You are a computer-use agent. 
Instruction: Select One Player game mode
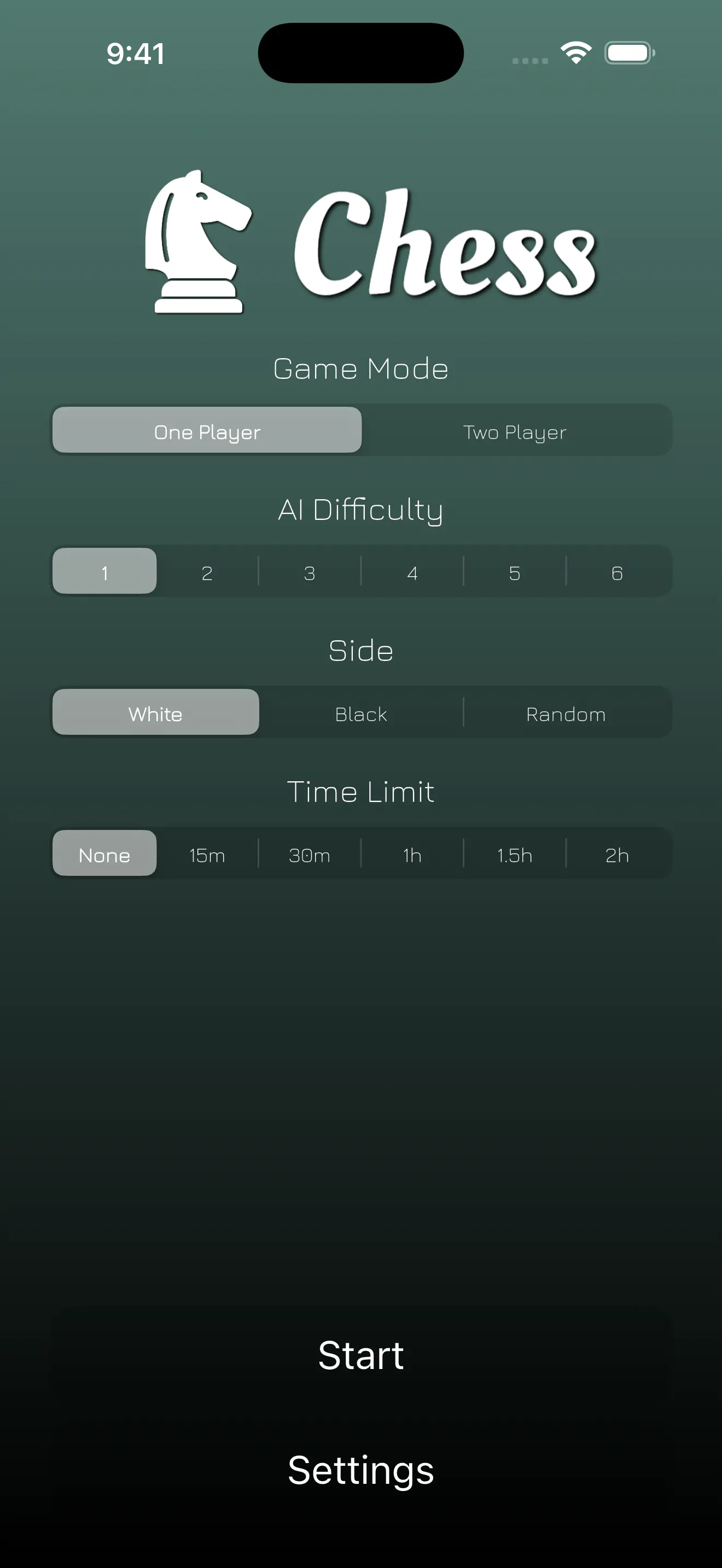207,431
